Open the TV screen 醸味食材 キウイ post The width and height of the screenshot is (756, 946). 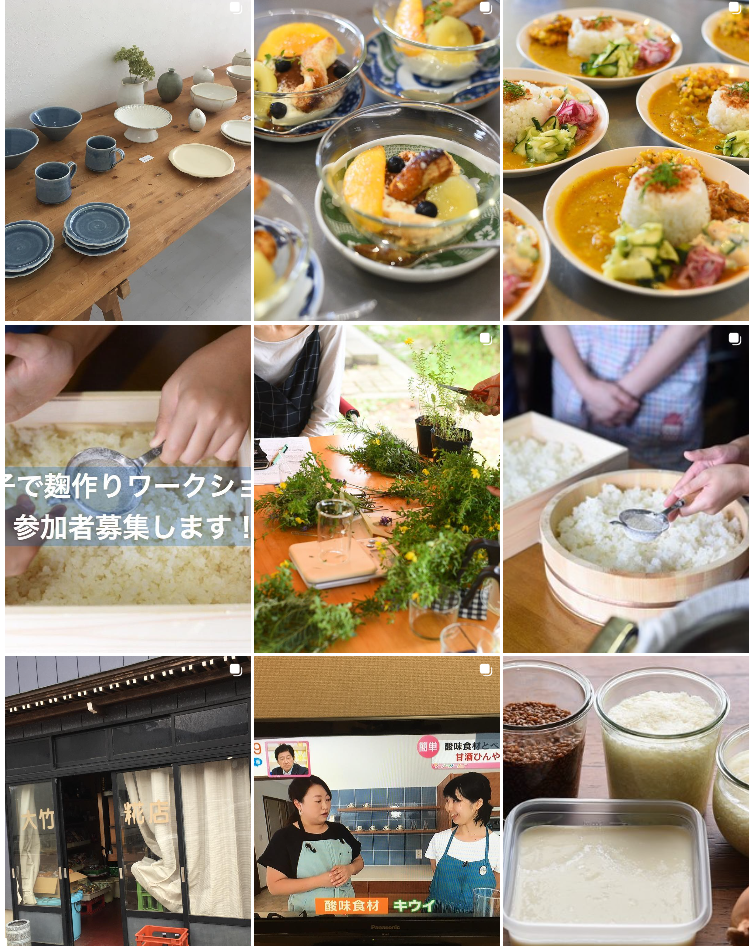(x=377, y=800)
